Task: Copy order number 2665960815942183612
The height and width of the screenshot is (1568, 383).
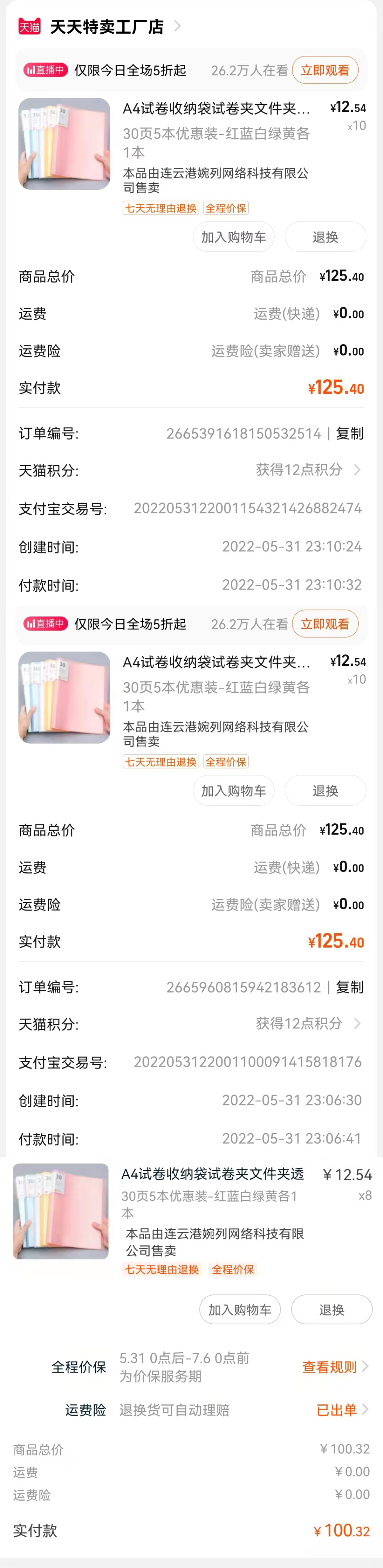Action: (350, 987)
